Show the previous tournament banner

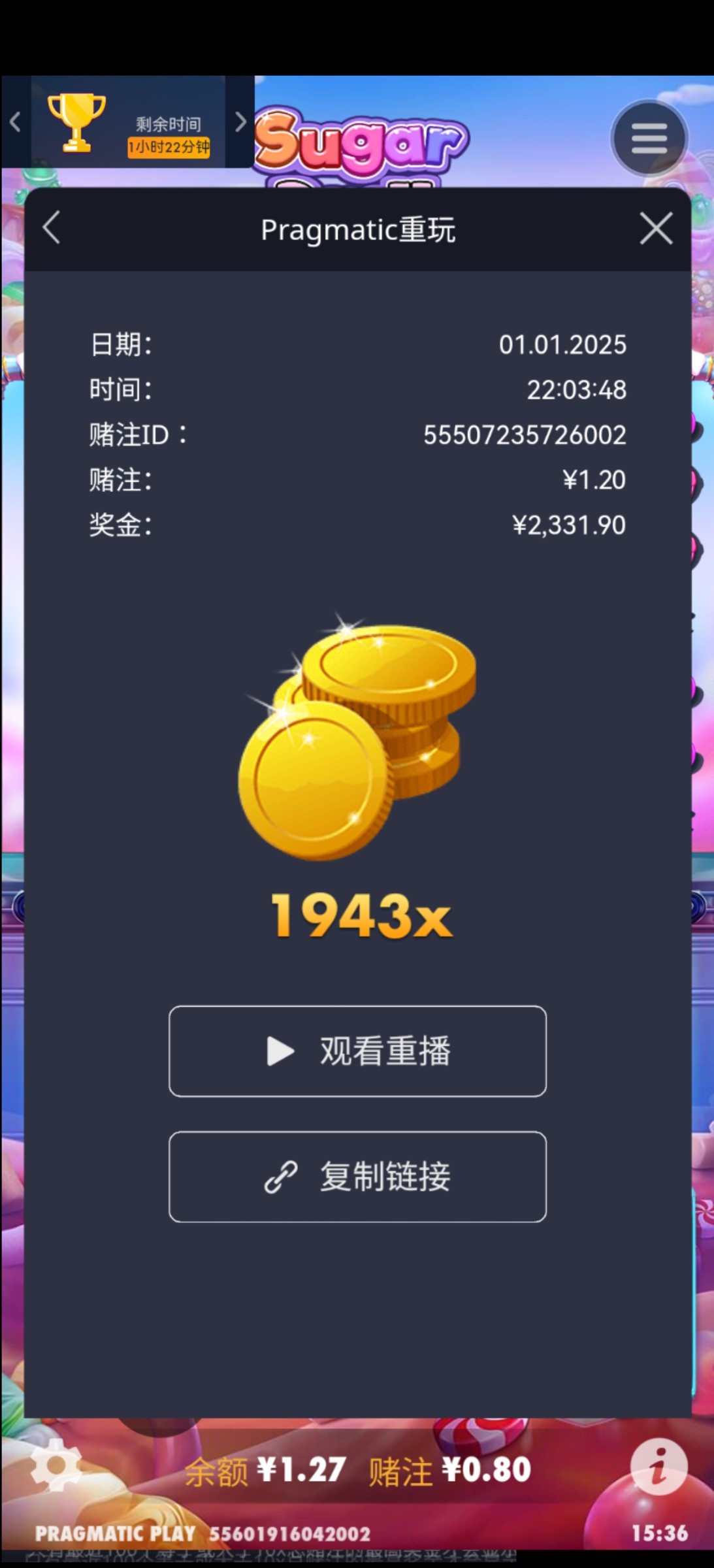[16, 122]
